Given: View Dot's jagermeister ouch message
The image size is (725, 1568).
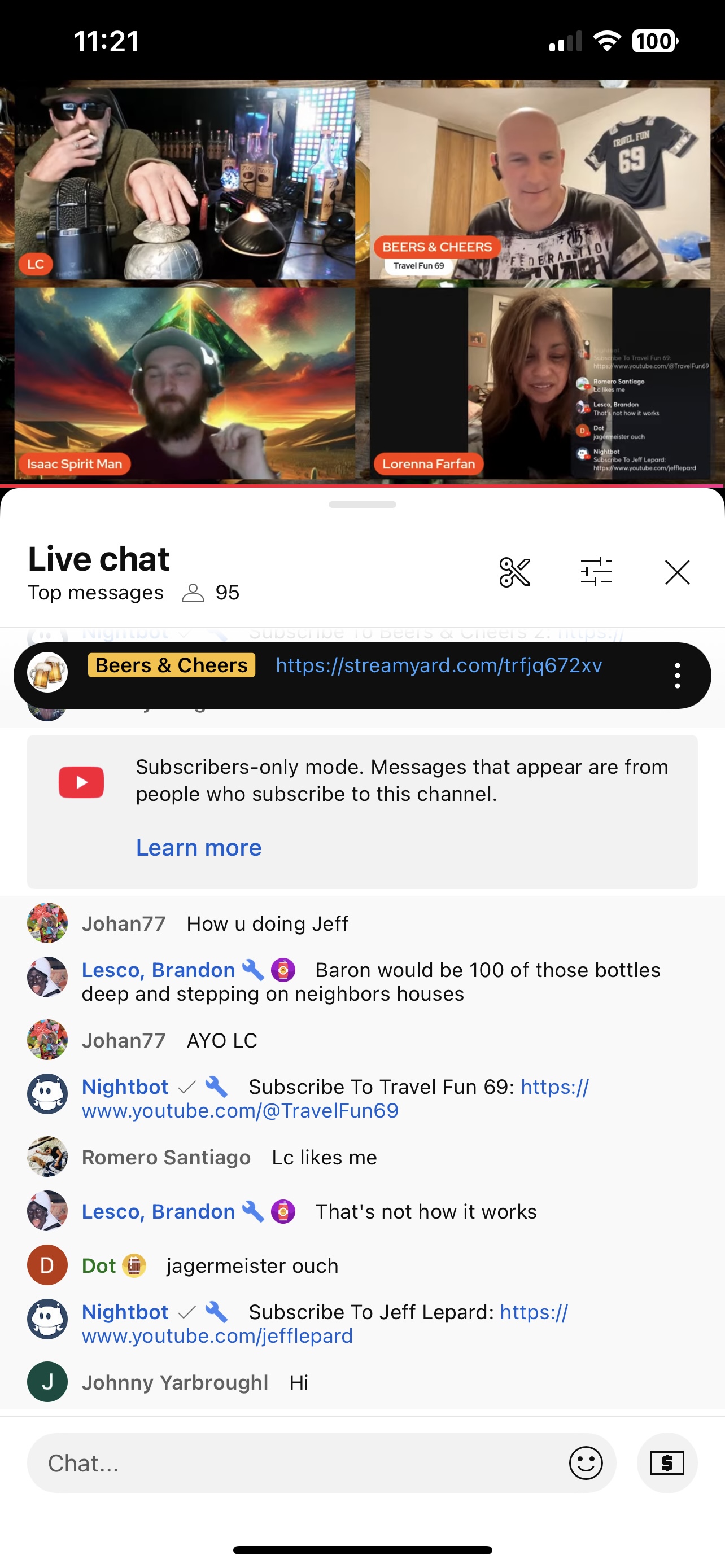Looking at the screenshot, I should [252, 1266].
